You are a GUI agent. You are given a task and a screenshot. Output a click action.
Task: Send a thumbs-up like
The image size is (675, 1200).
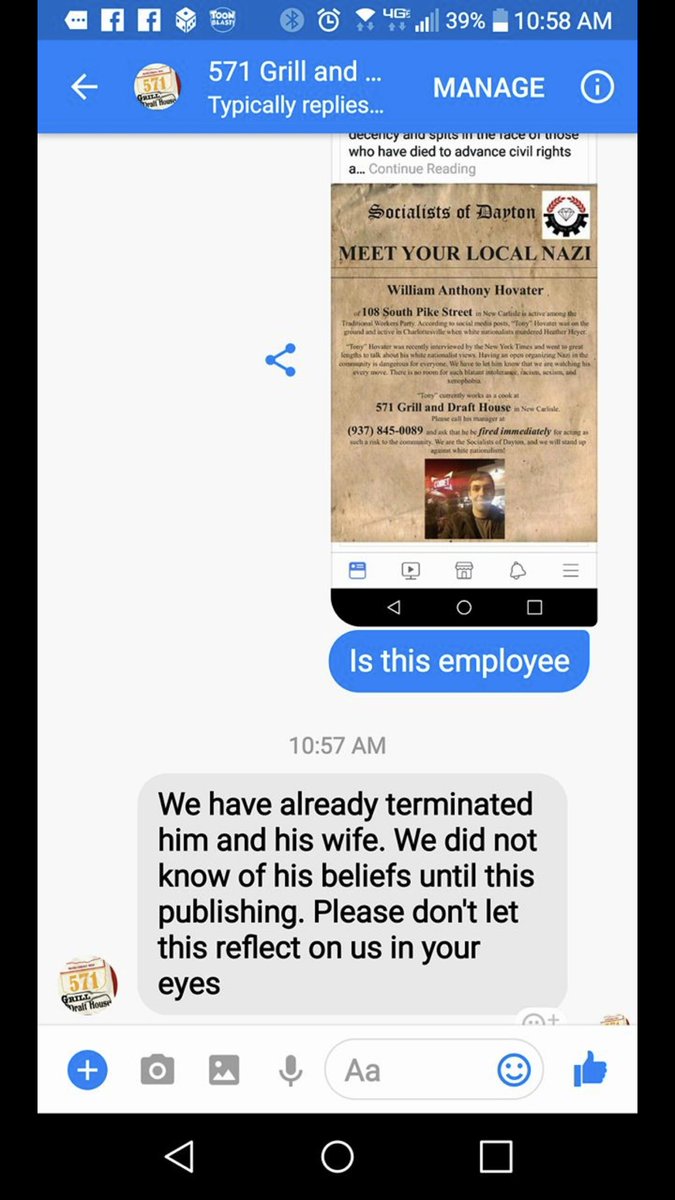pyautogui.click(x=590, y=1070)
